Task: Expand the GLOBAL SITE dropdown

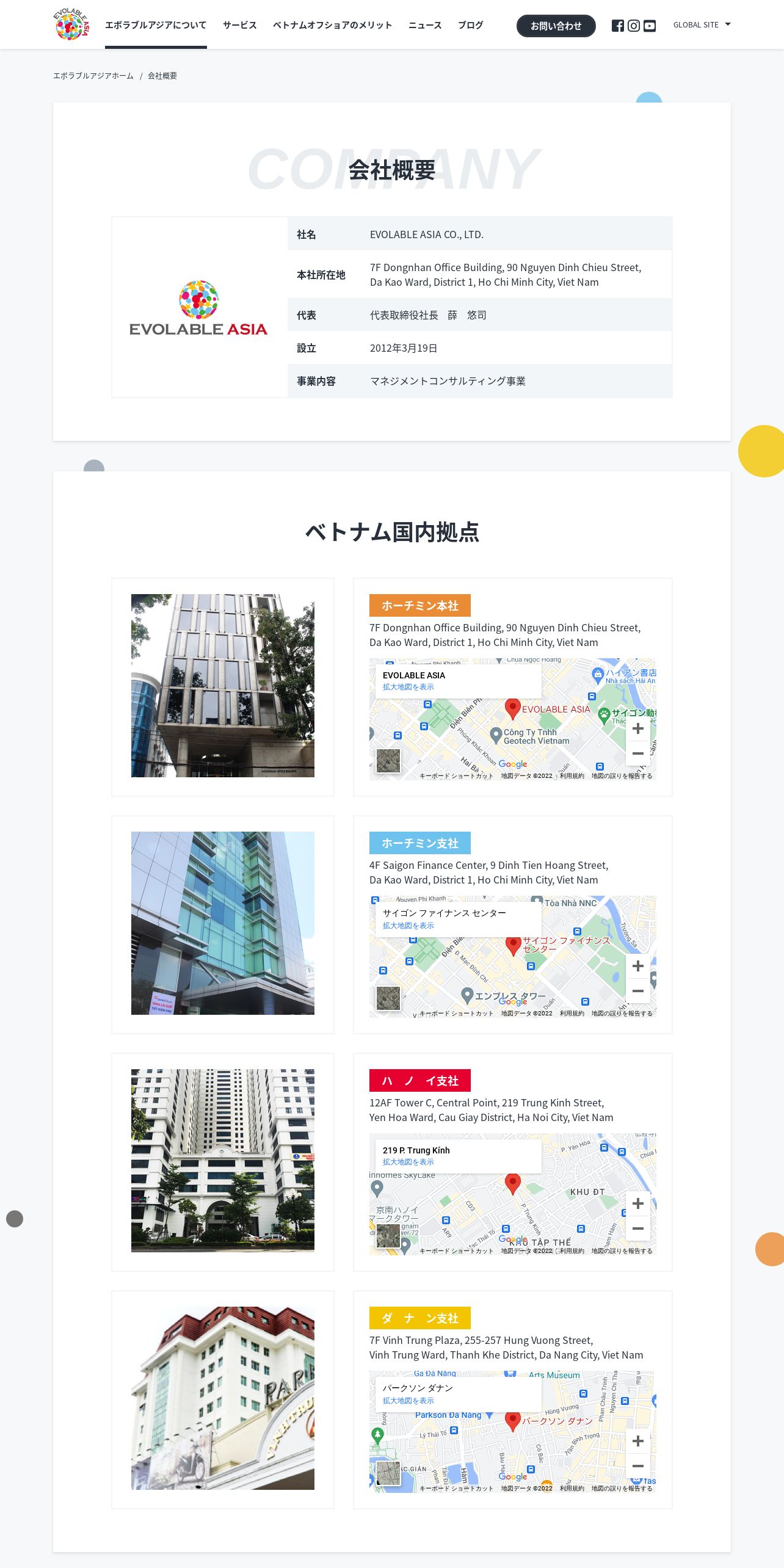Action: pyautogui.click(x=702, y=25)
